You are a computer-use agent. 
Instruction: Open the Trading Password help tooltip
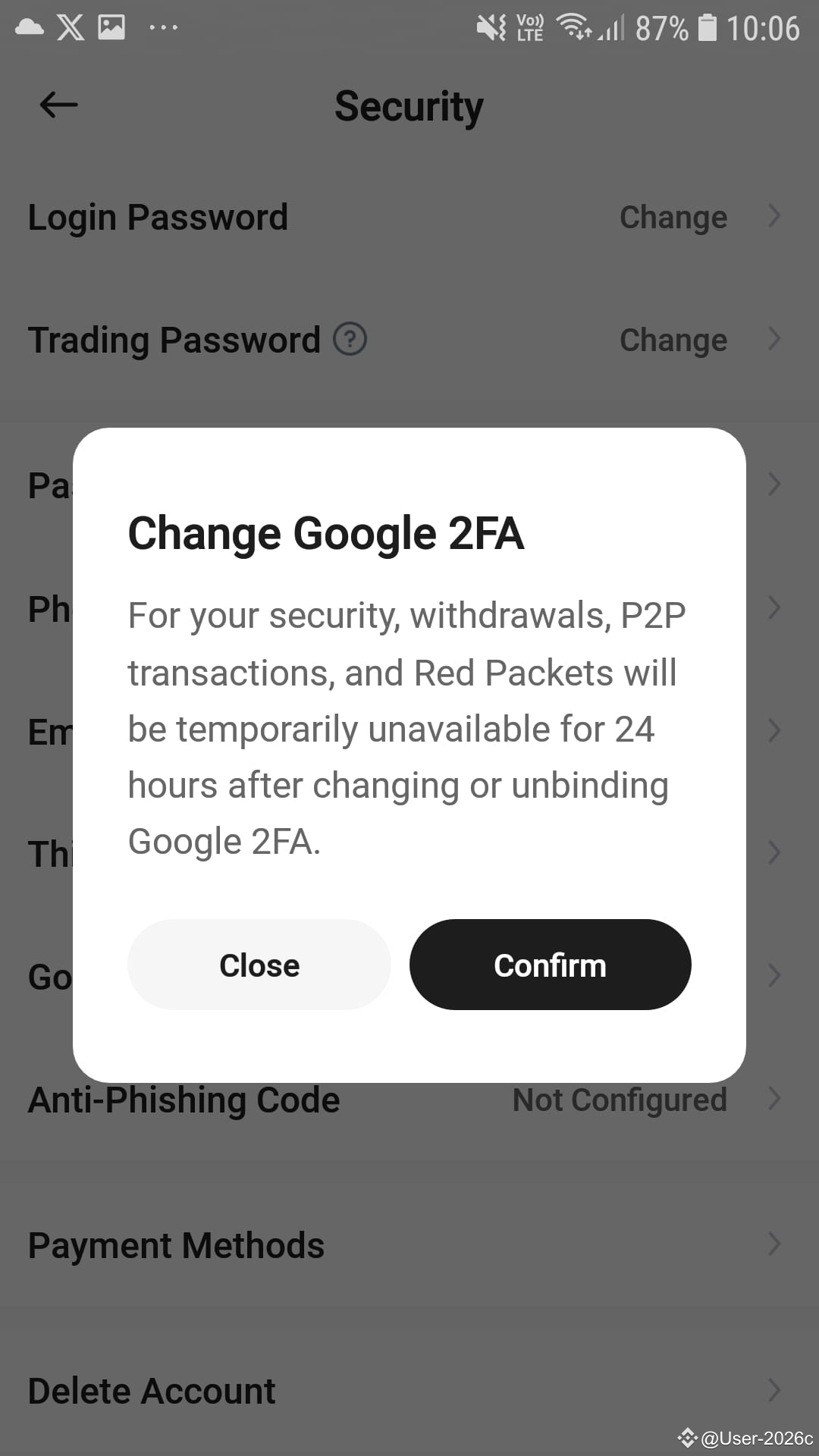click(350, 340)
